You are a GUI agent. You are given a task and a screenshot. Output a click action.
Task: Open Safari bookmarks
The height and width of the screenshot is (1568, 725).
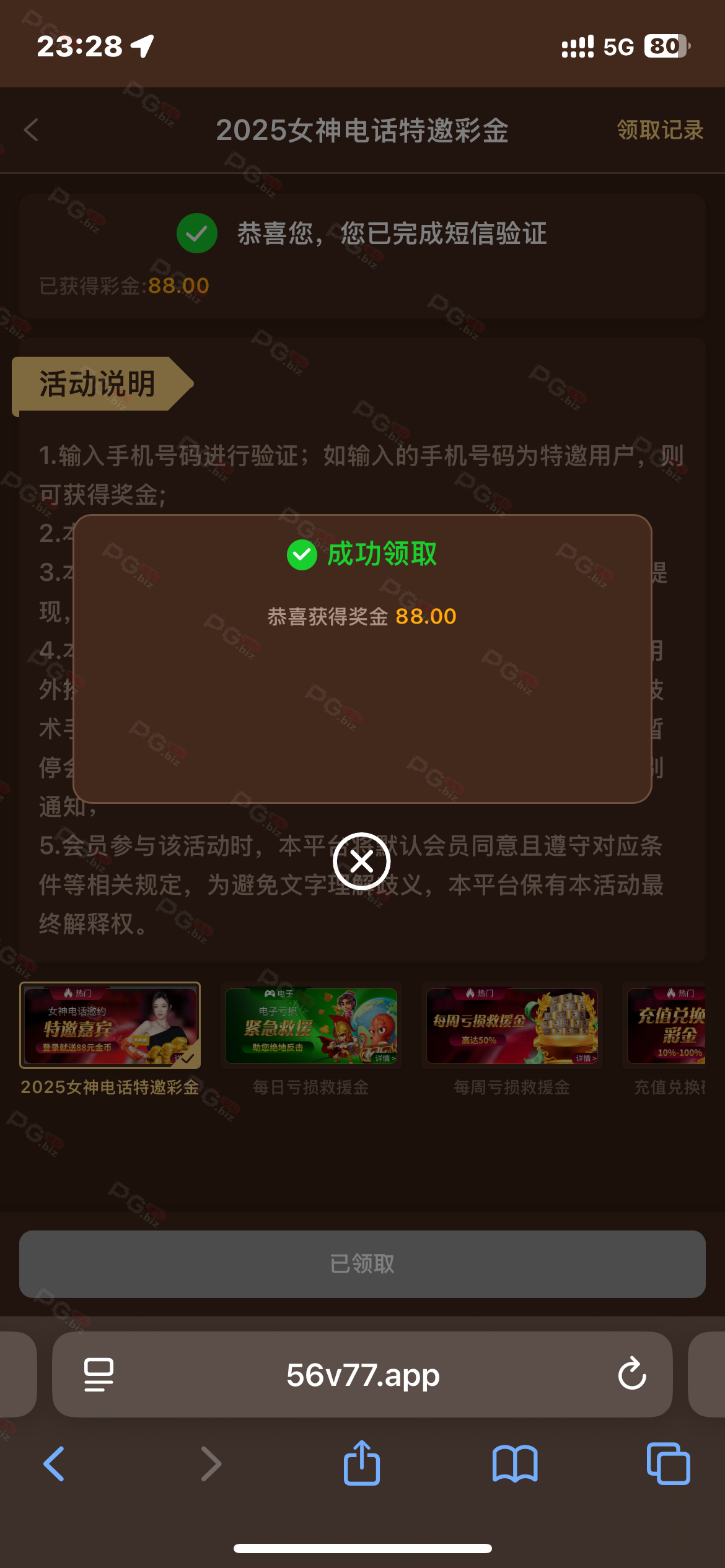(515, 1464)
